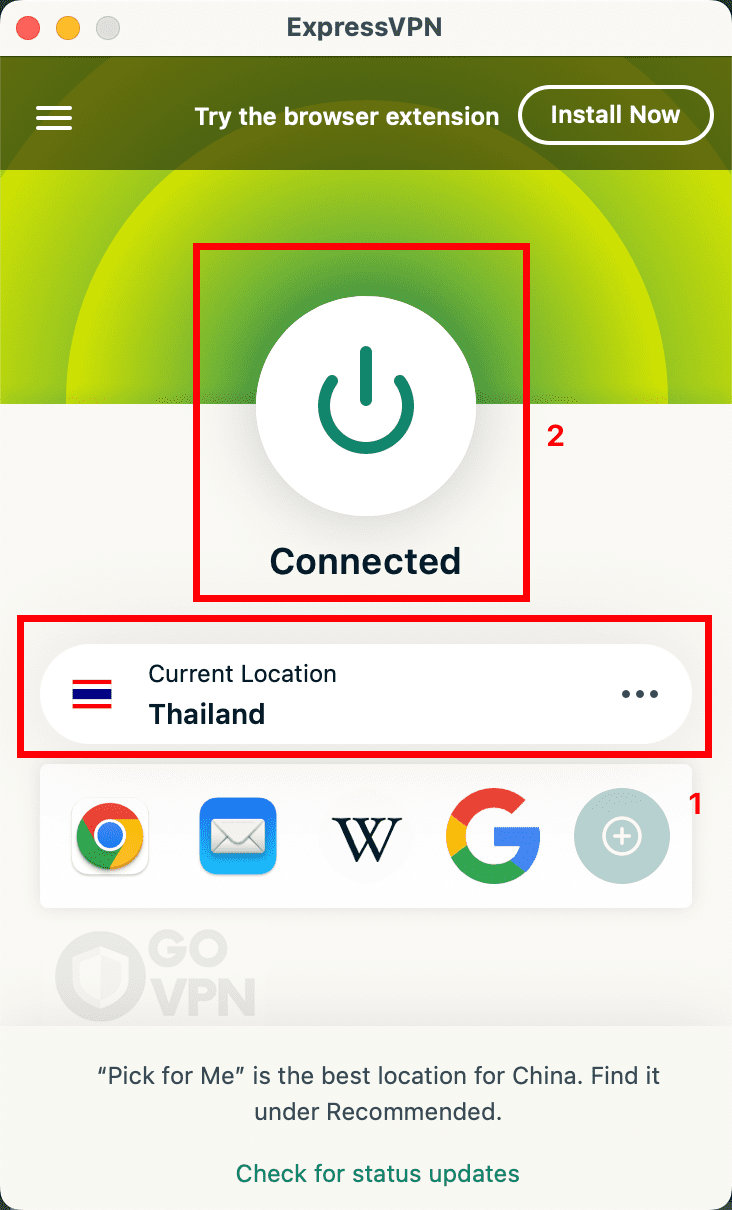Open the Wikipedia shortcut
Screen dimensions: 732x1210
tap(366, 838)
